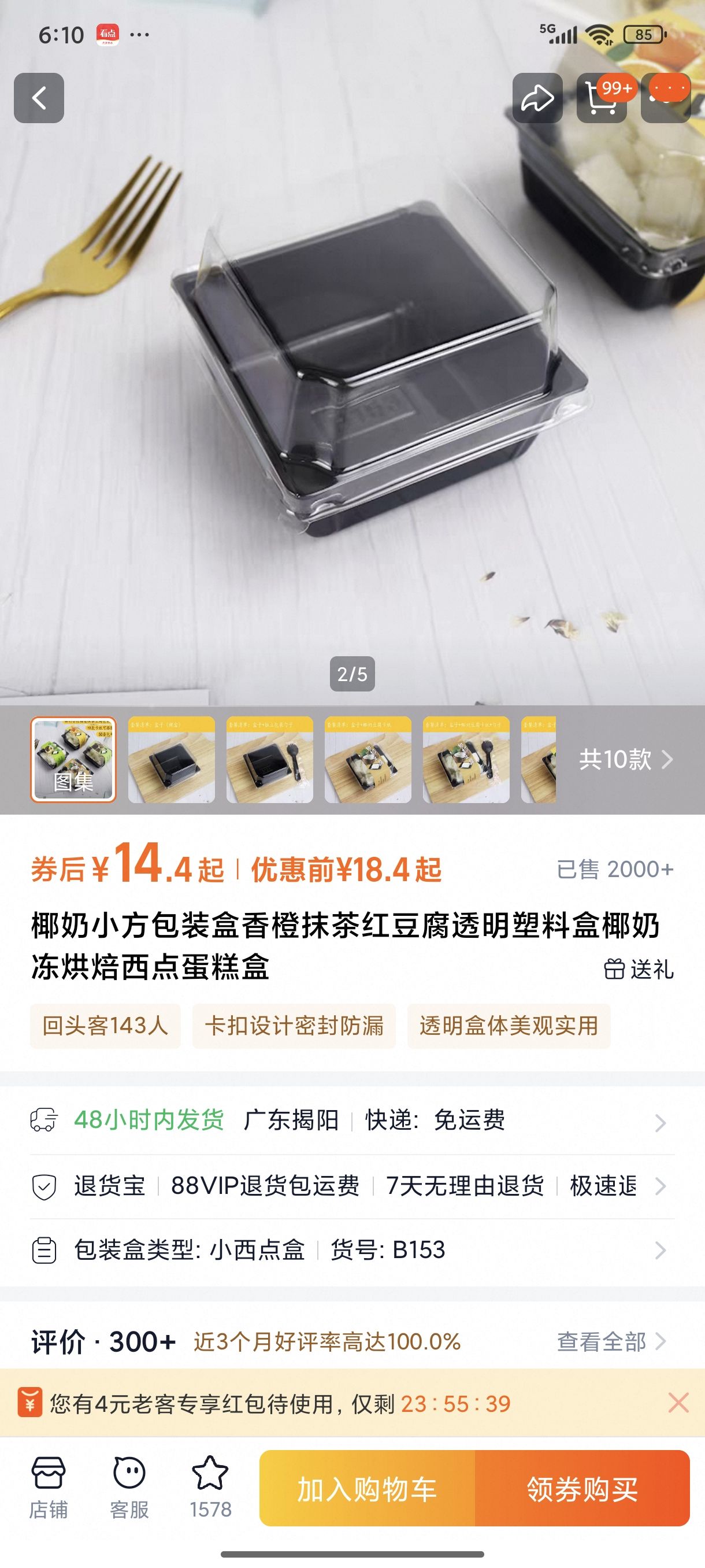The image size is (705, 1568).
Task: Tap the 送礼 gift button
Action: [x=639, y=968]
